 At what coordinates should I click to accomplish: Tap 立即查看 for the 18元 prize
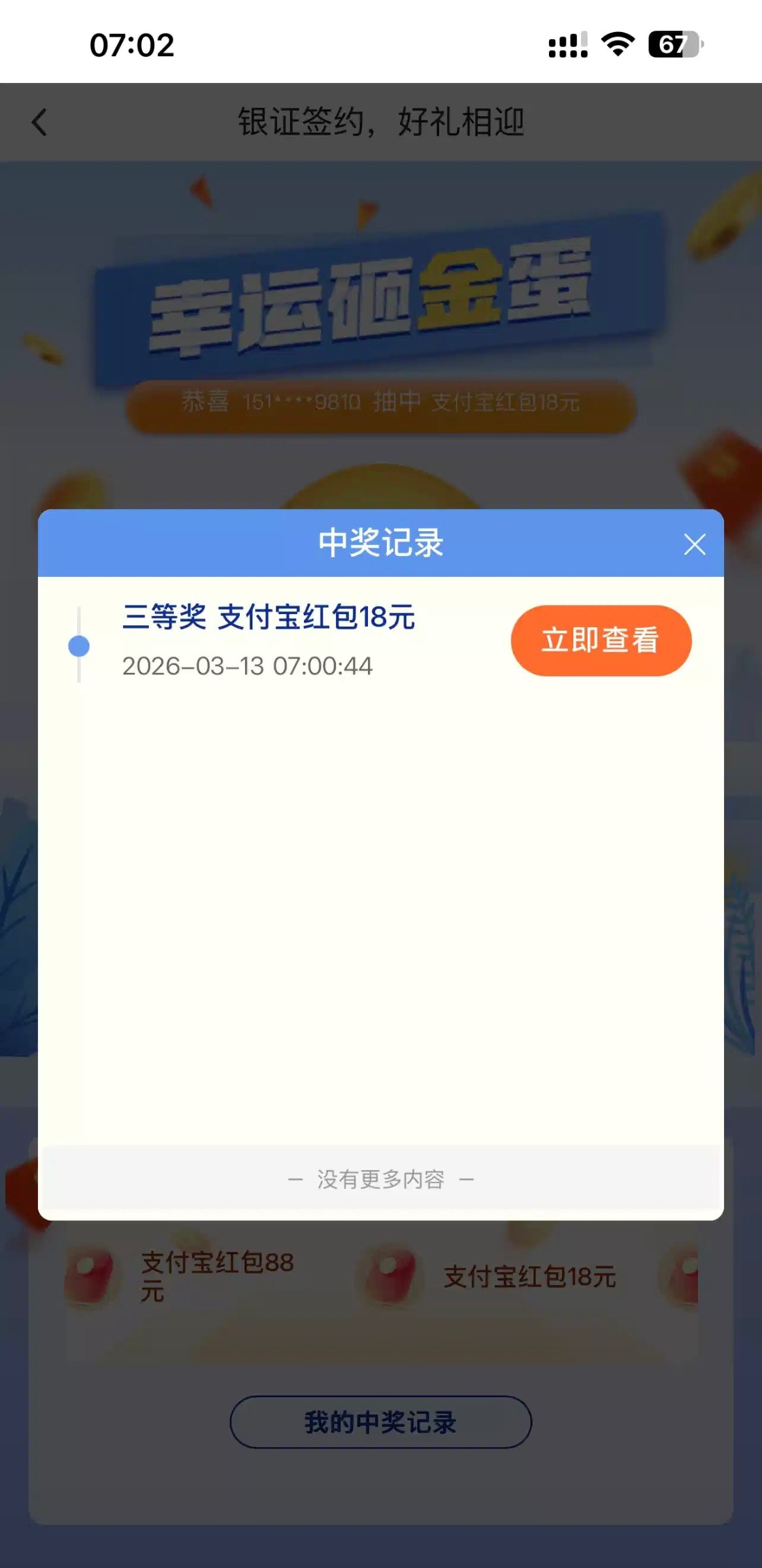pos(601,640)
